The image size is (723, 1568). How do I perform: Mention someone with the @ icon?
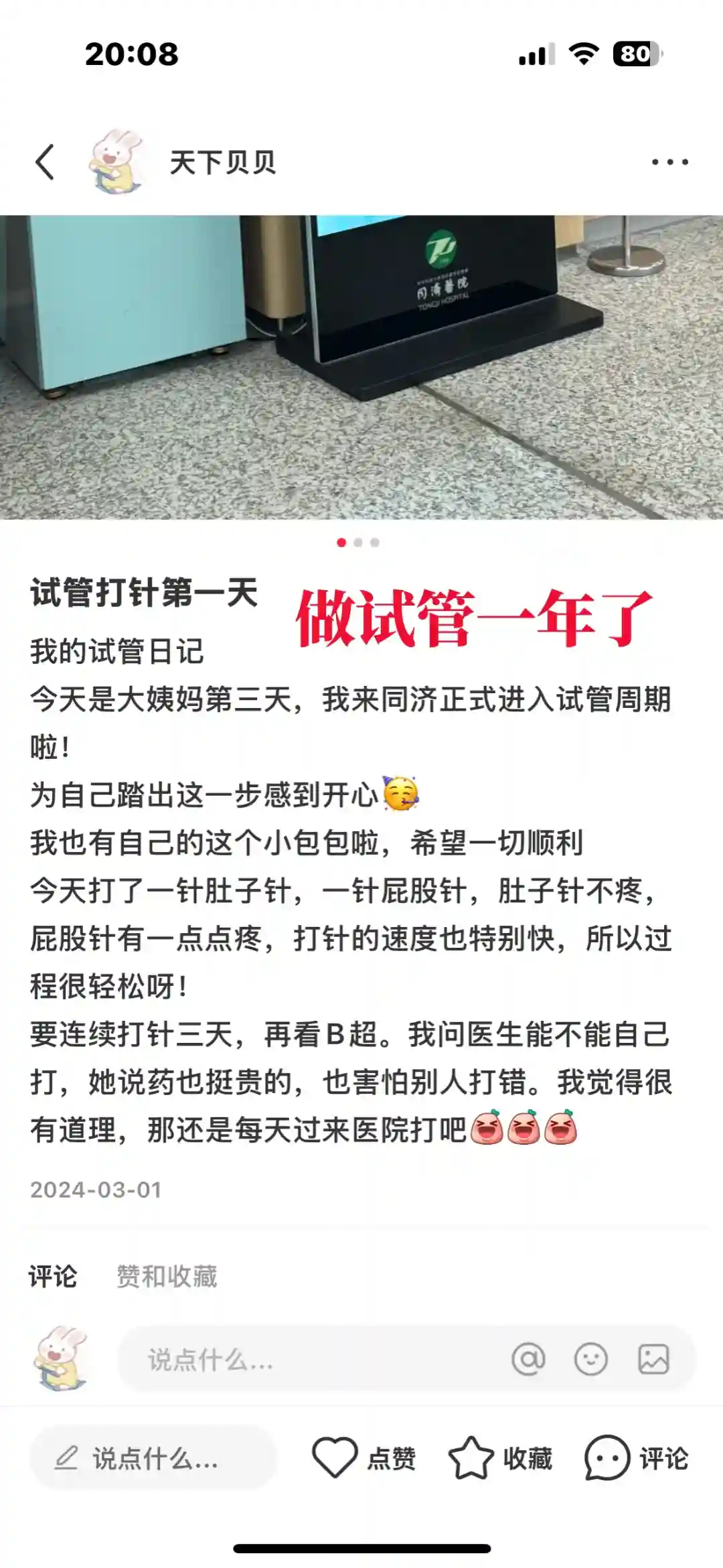click(528, 1360)
